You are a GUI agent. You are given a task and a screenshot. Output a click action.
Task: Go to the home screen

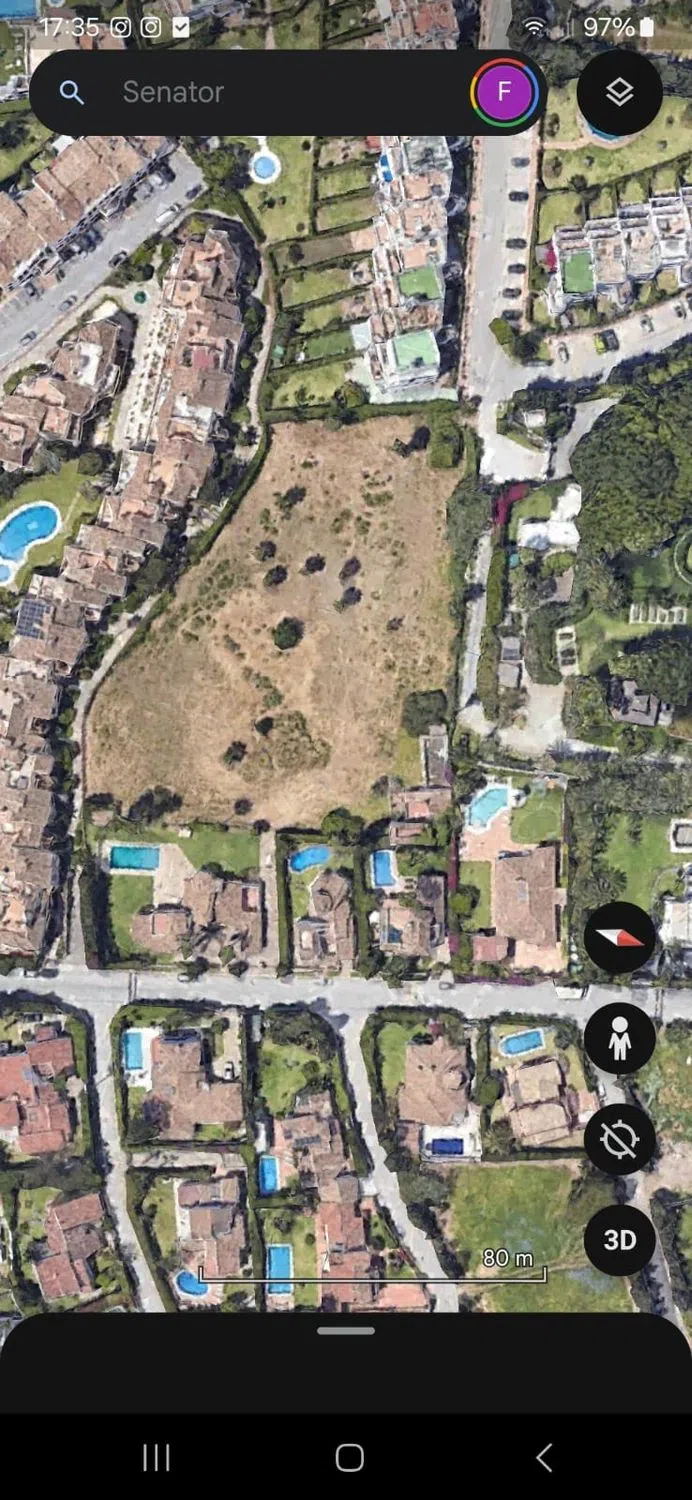coord(349,1457)
